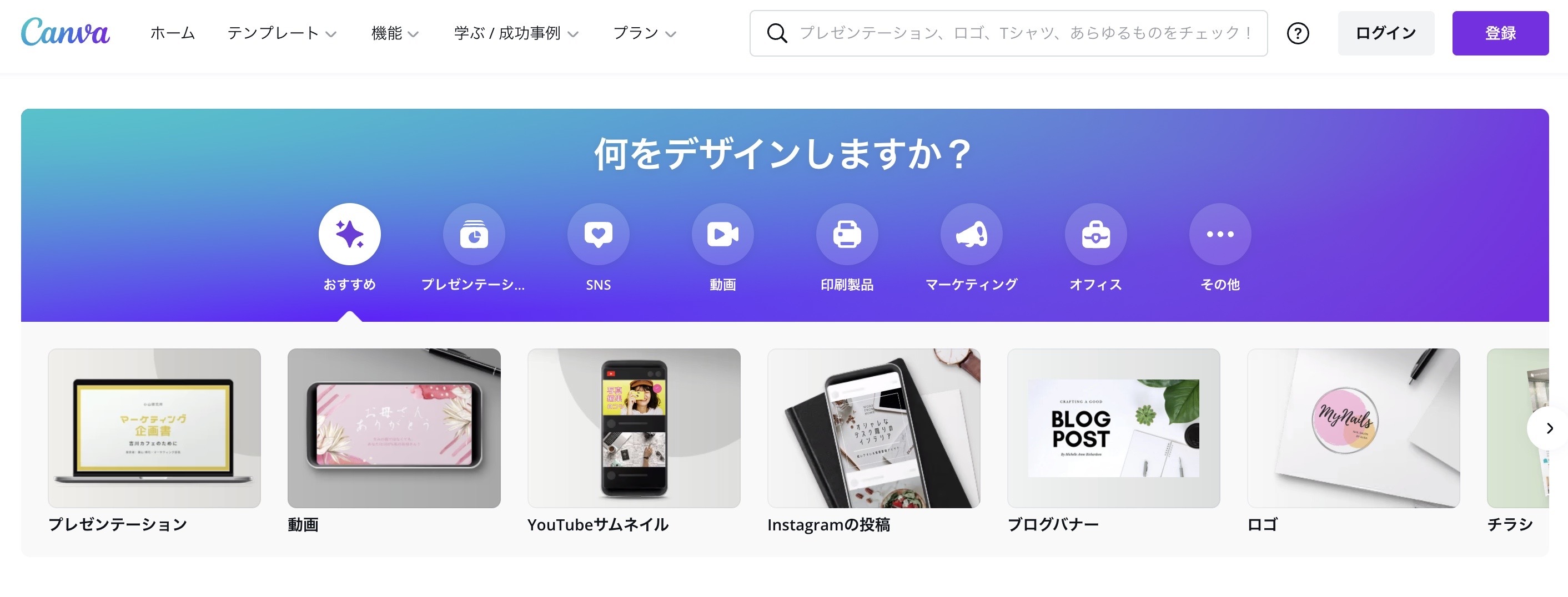Tap the 登録 sign-up button
1568x597 pixels.
tap(1500, 33)
